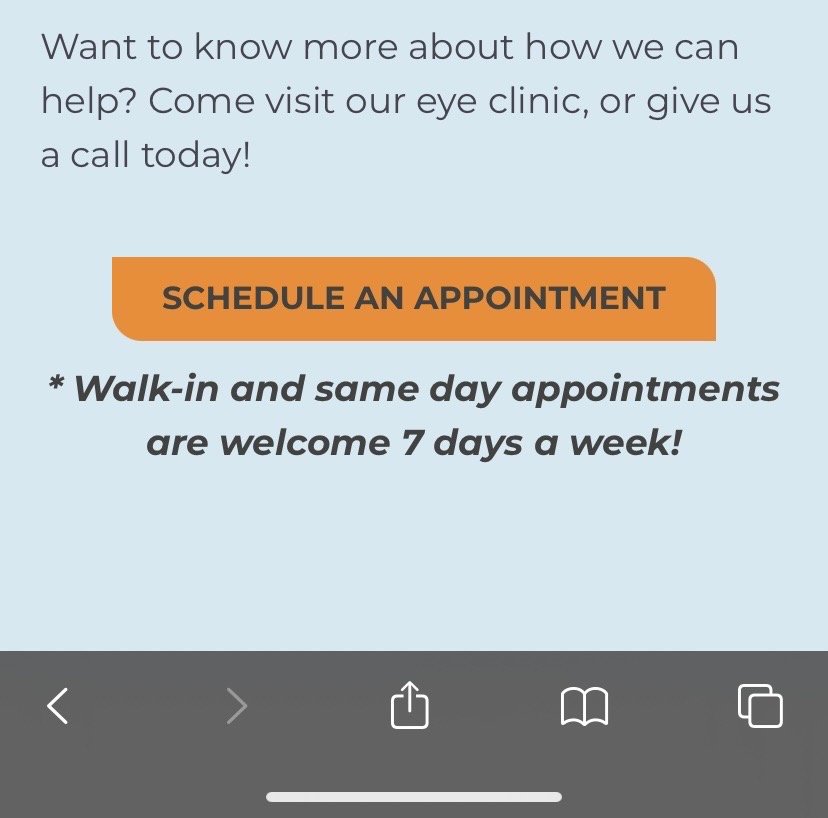The height and width of the screenshot is (818, 828).
Task: Go back to the previous page
Action: pos(58,706)
